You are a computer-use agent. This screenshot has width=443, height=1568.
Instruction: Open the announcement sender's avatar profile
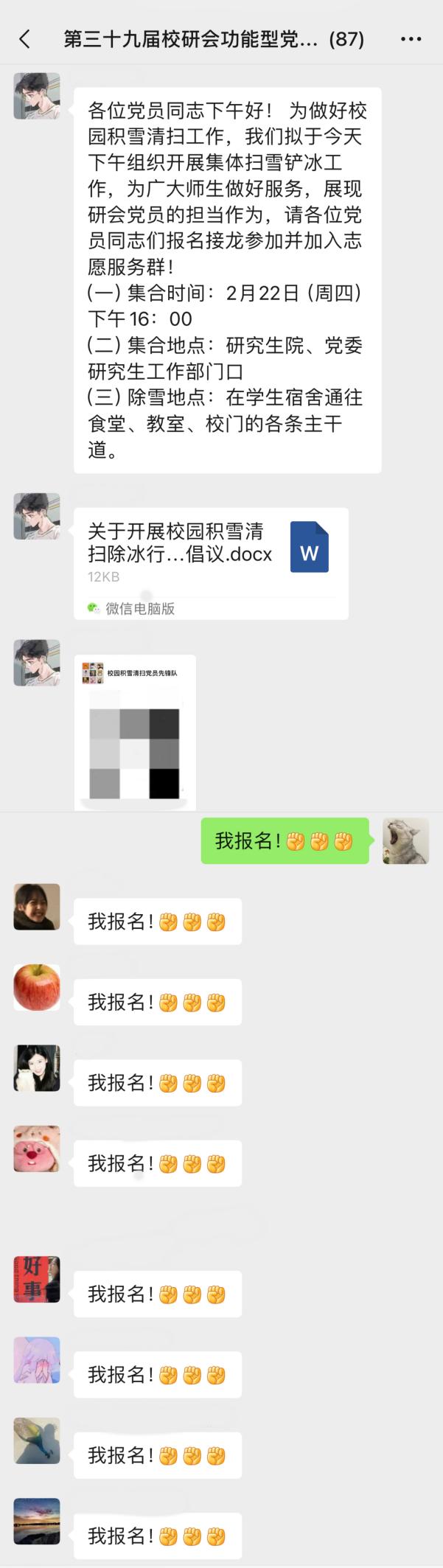(x=37, y=96)
